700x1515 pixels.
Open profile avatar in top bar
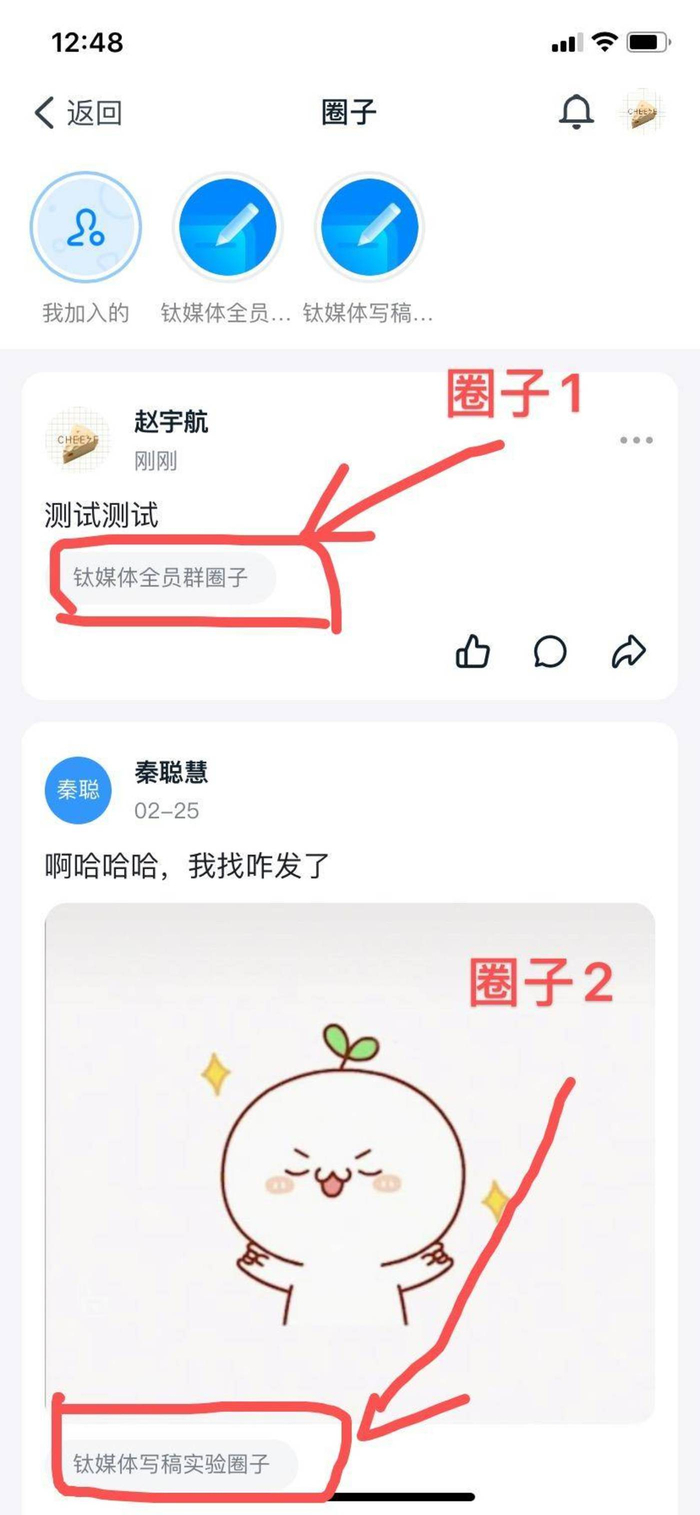click(641, 113)
